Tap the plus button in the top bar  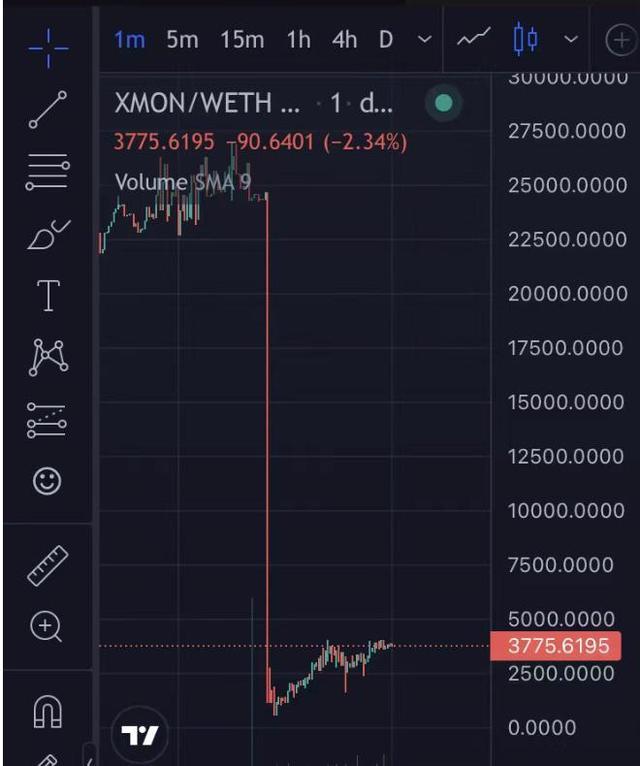tap(621, 40)
